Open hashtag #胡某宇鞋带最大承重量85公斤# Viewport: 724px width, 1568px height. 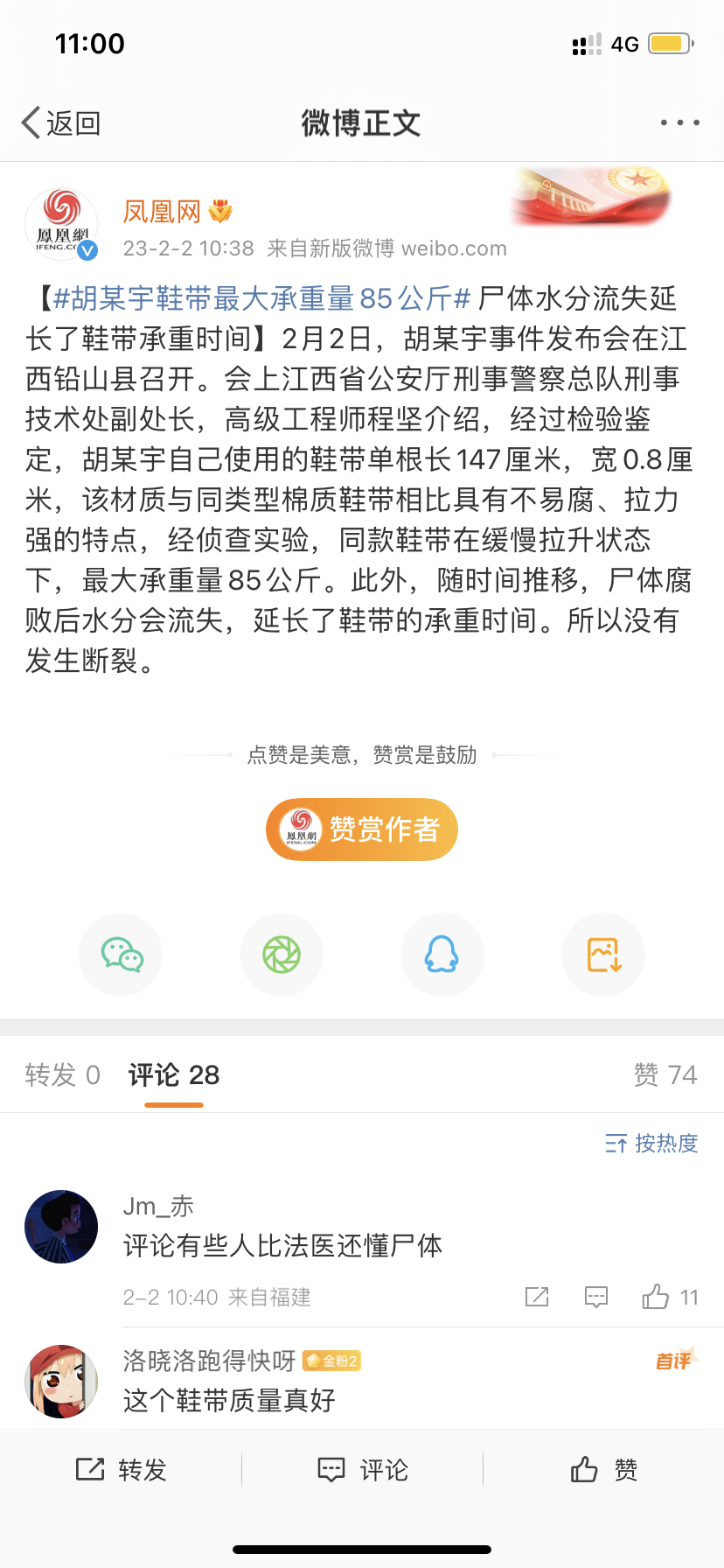pos(262,299)
